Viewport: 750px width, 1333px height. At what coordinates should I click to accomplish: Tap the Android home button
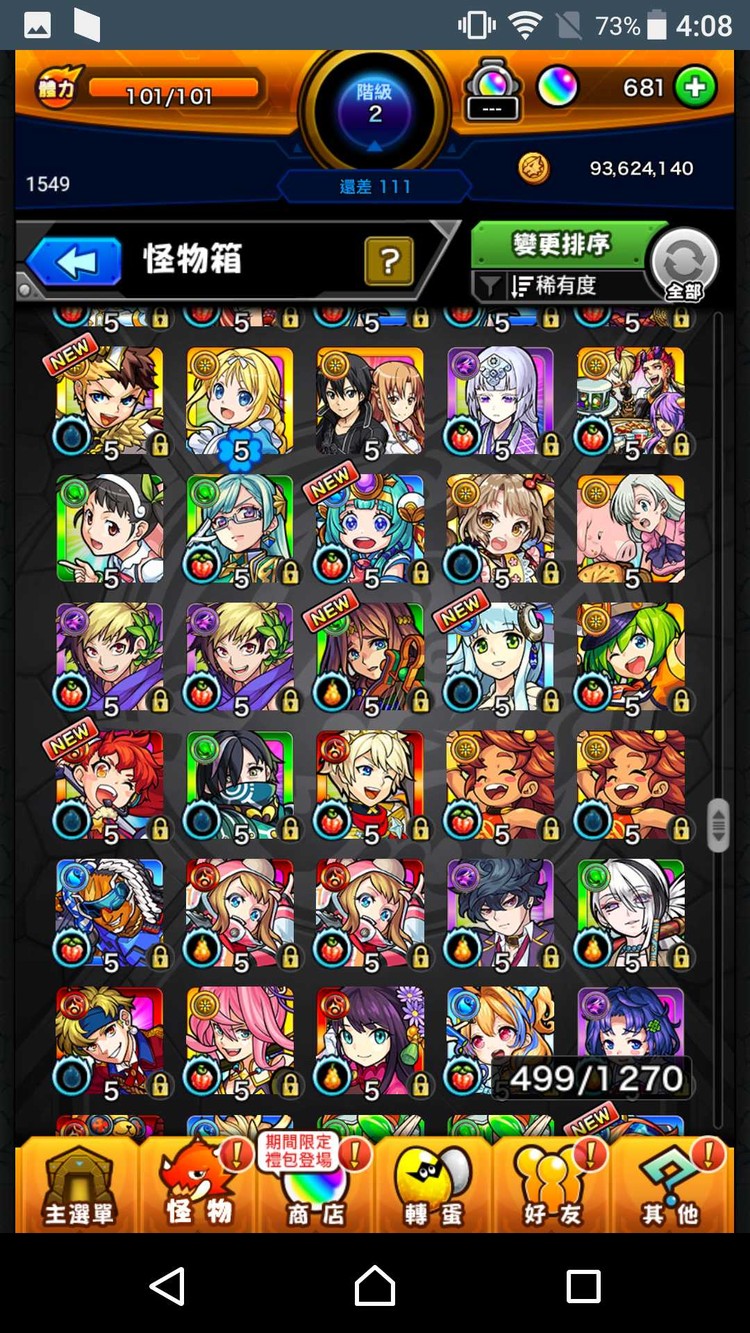point(375,1285)
